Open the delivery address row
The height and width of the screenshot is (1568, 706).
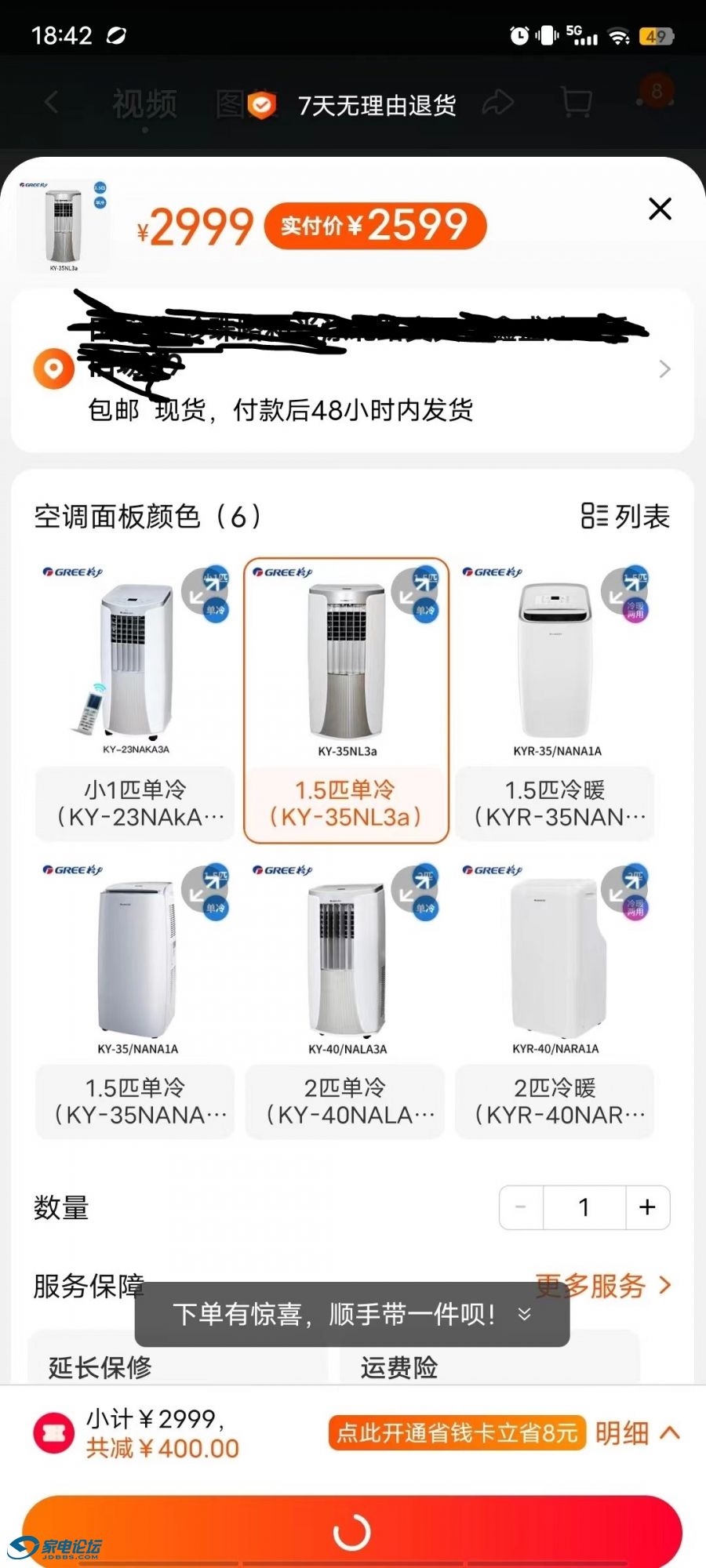tap(353, 370)
